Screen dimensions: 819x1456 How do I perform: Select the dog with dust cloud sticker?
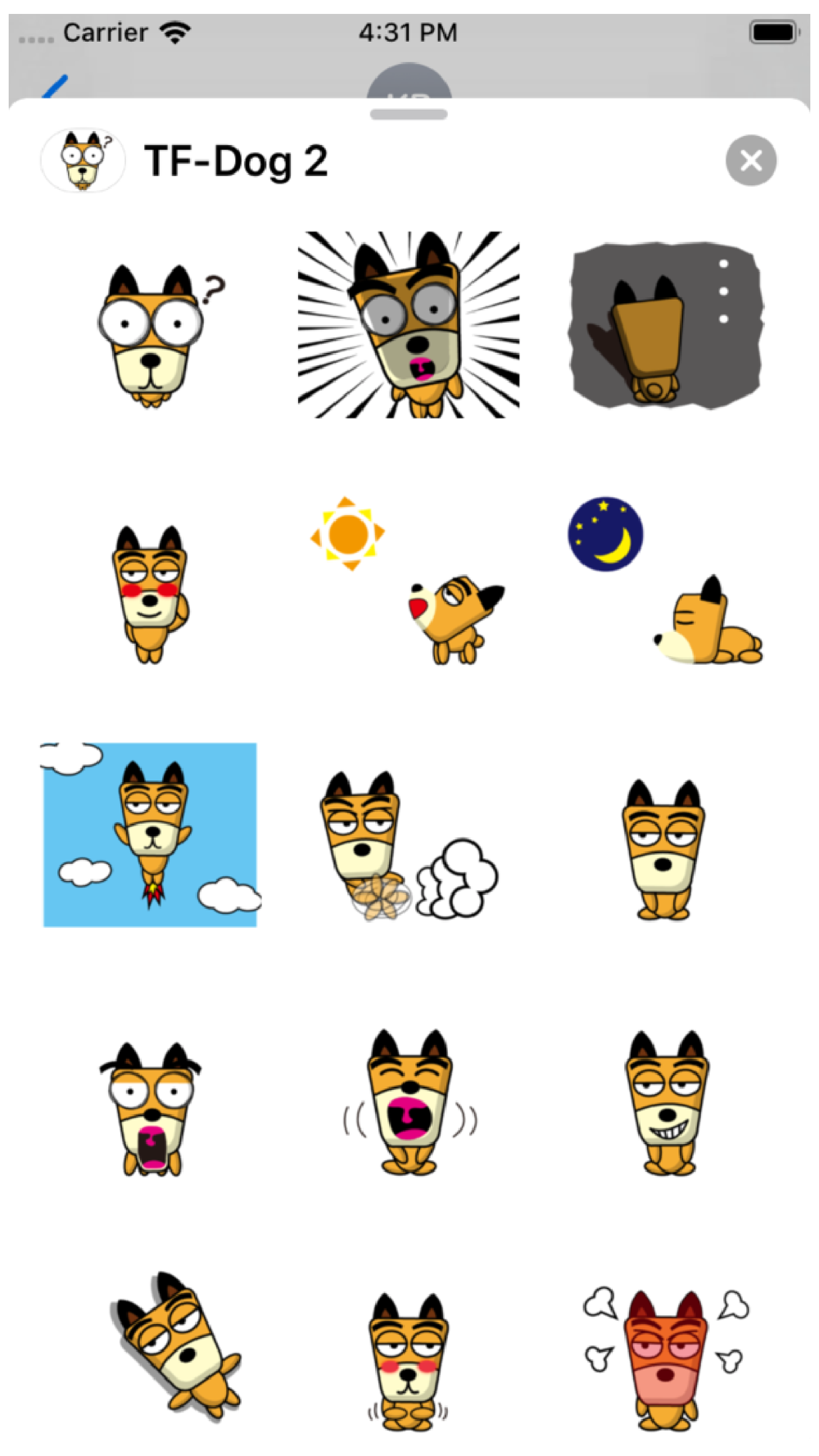tap(408, 848)
